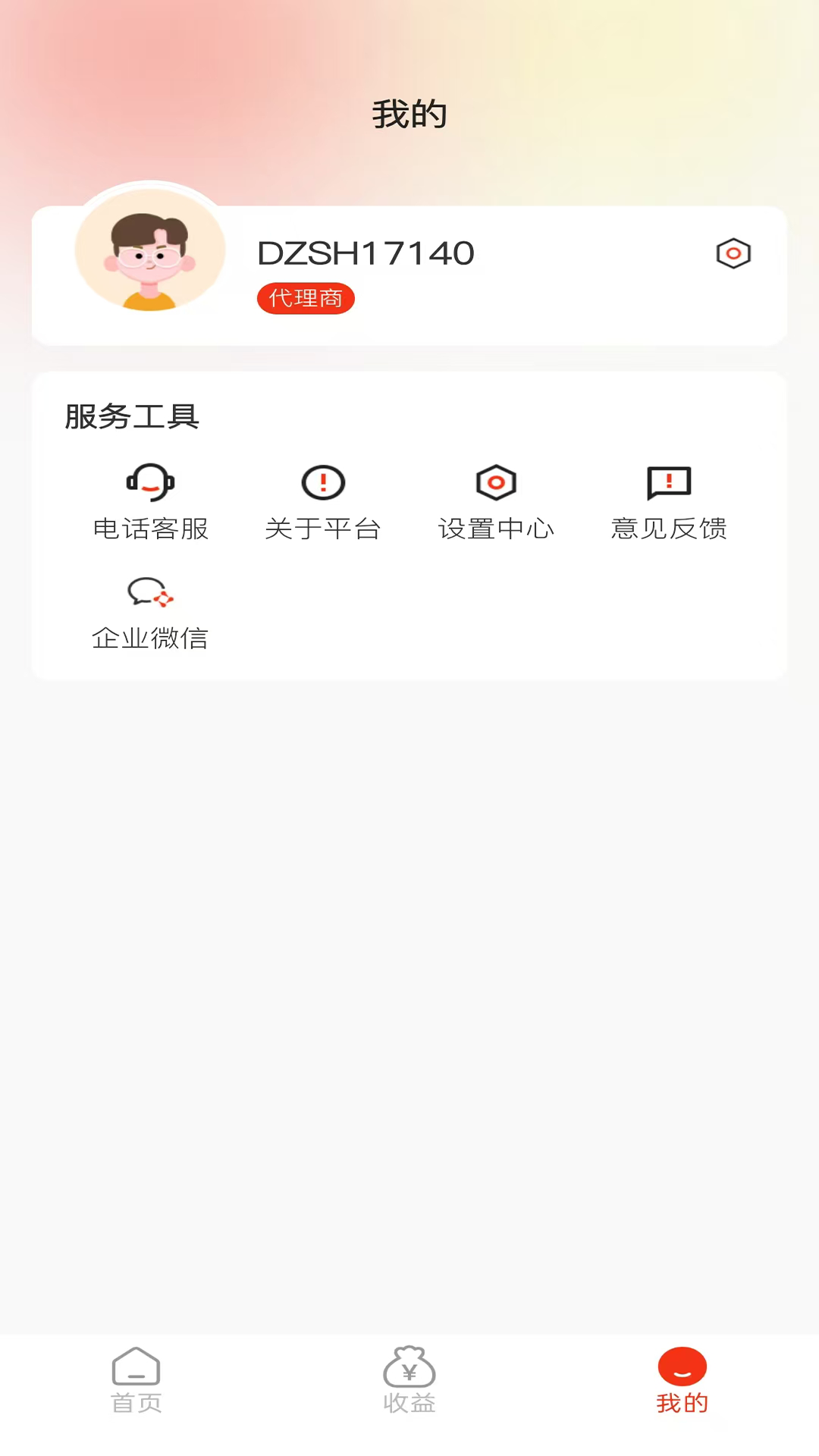Open the 电话客服 phone support icon
This screenshot has height=1456, width=819.
tap(149, 484)
